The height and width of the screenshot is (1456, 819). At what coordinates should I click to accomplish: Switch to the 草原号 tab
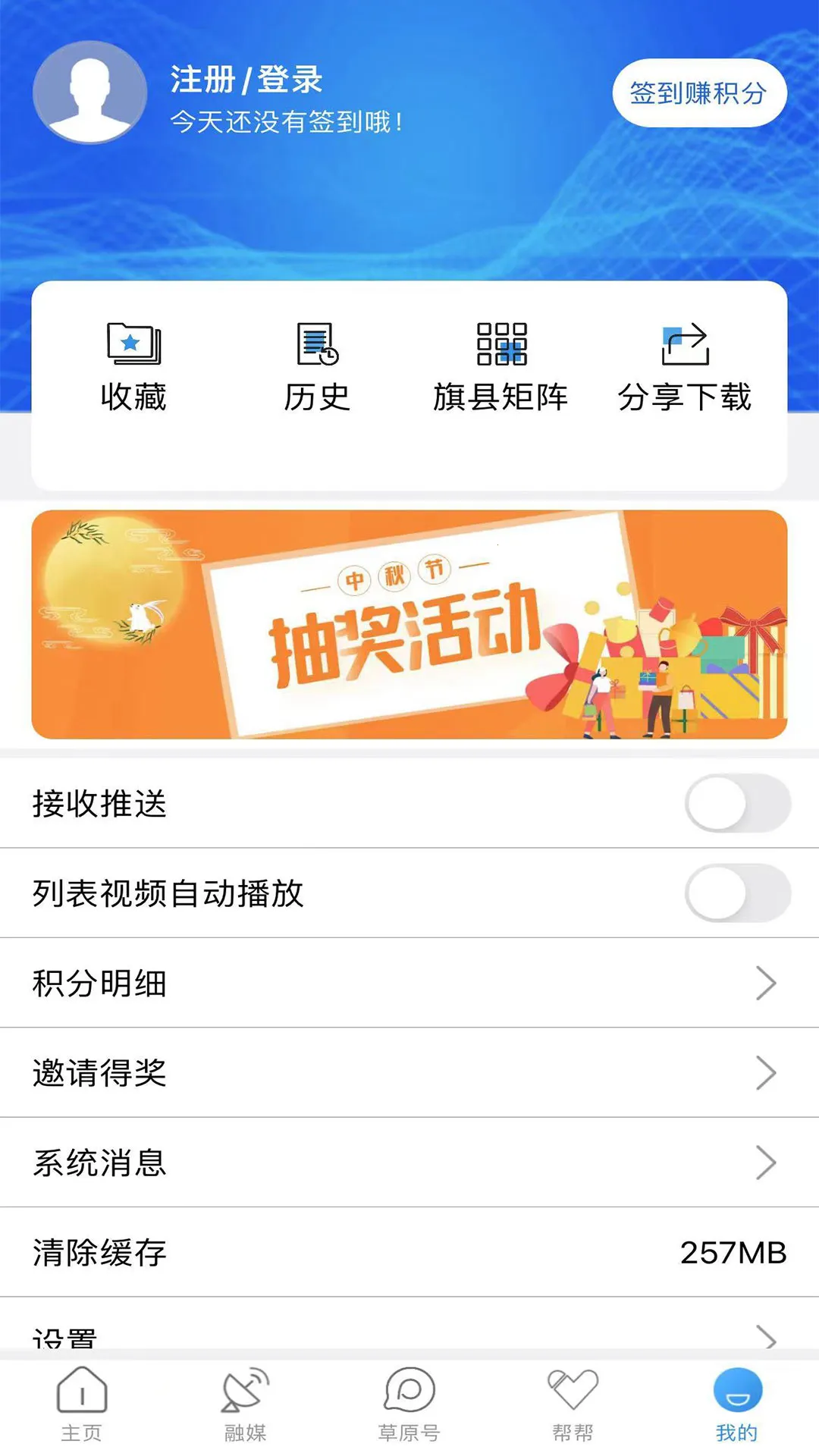click(x=409, y=1404)
